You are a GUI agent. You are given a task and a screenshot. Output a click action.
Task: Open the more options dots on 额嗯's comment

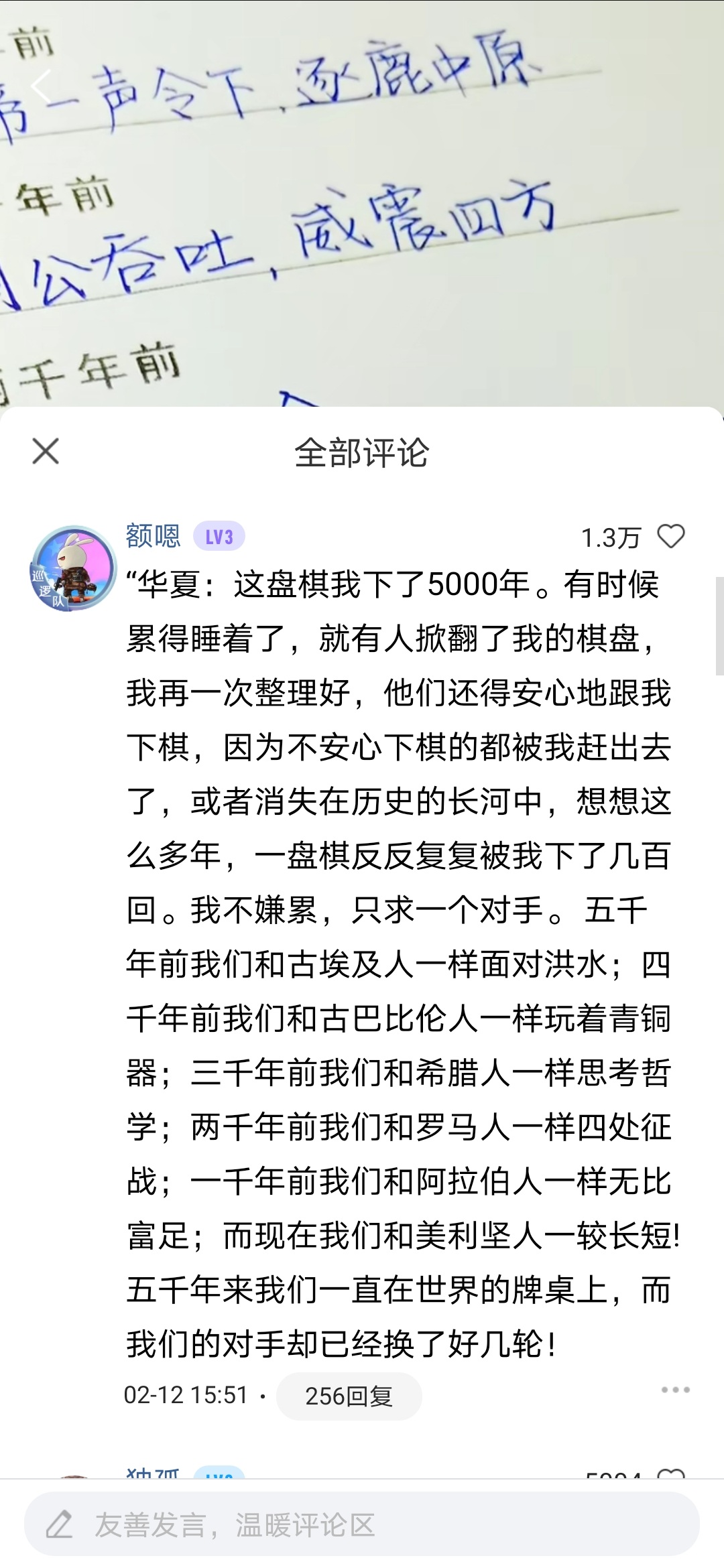(675, 1390)
